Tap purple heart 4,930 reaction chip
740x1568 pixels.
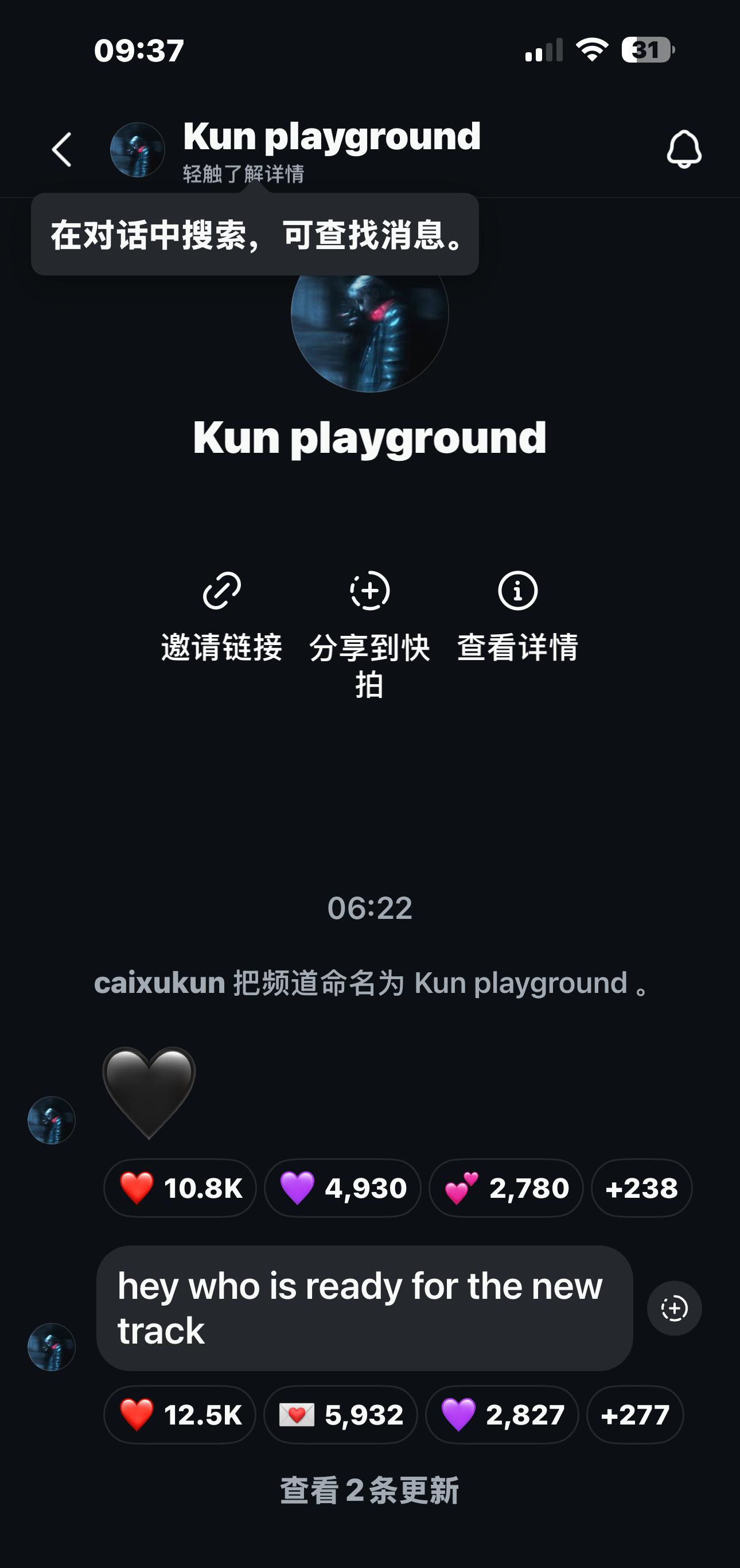[342, 1188]
